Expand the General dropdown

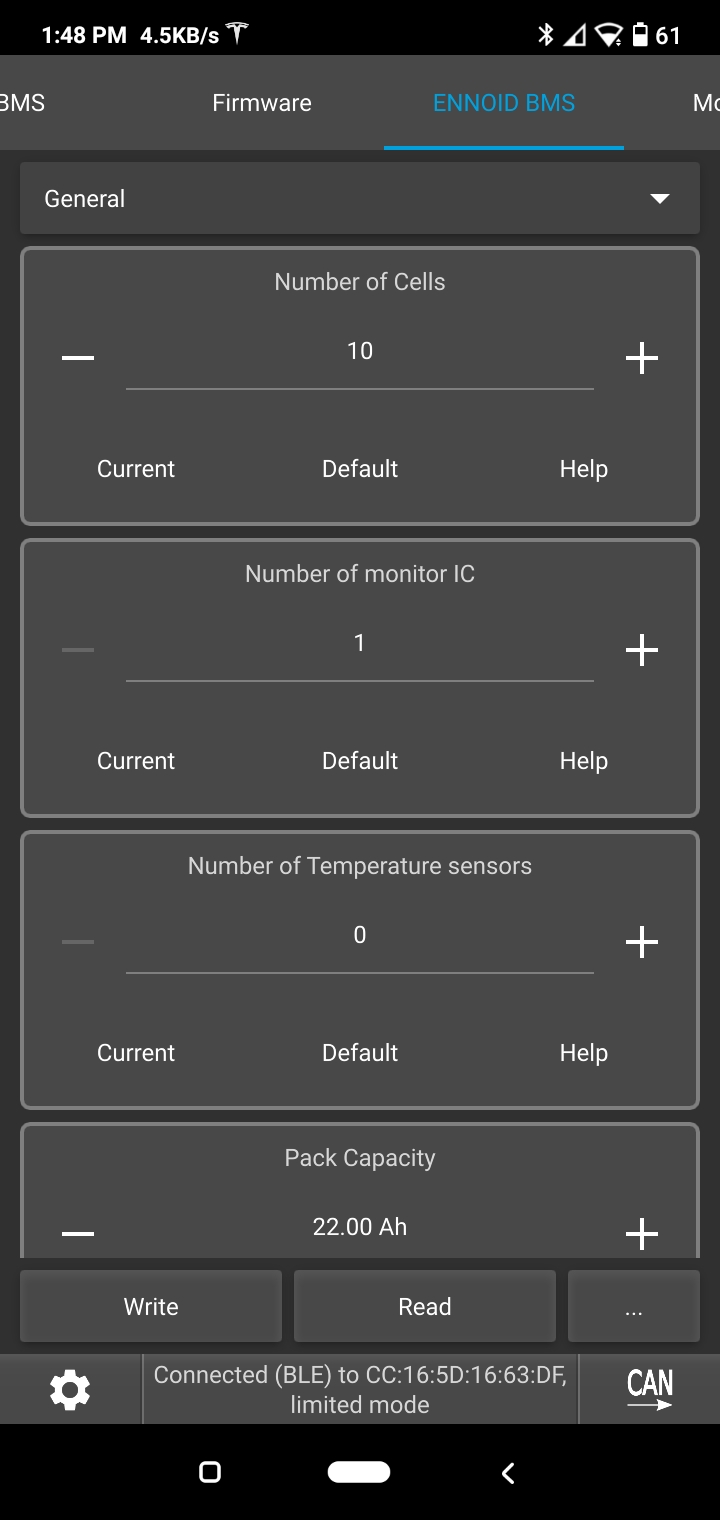(360, 198)
